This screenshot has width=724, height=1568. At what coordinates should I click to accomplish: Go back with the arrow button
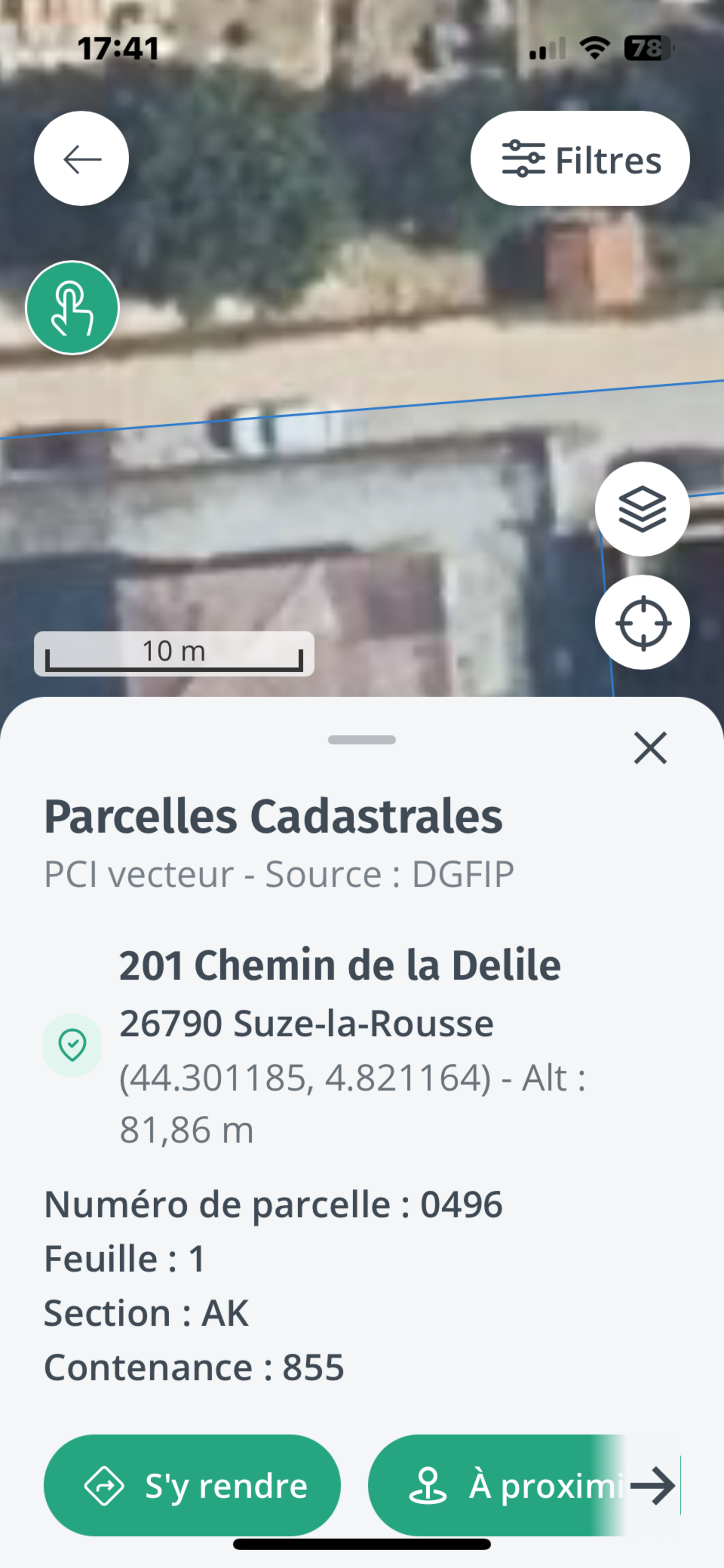(x=81, y=159)
